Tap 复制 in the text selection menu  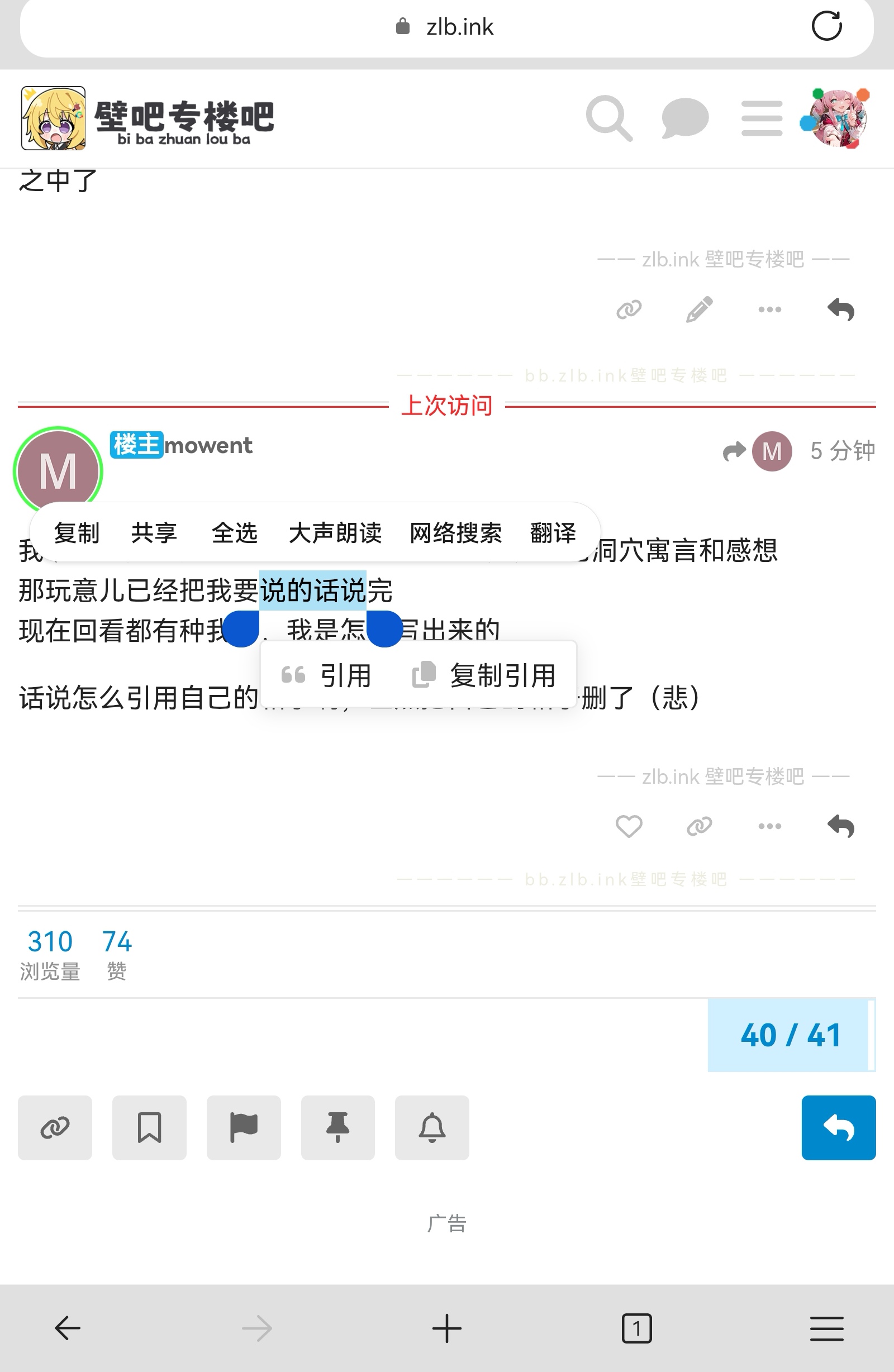[x=77, y=533]
